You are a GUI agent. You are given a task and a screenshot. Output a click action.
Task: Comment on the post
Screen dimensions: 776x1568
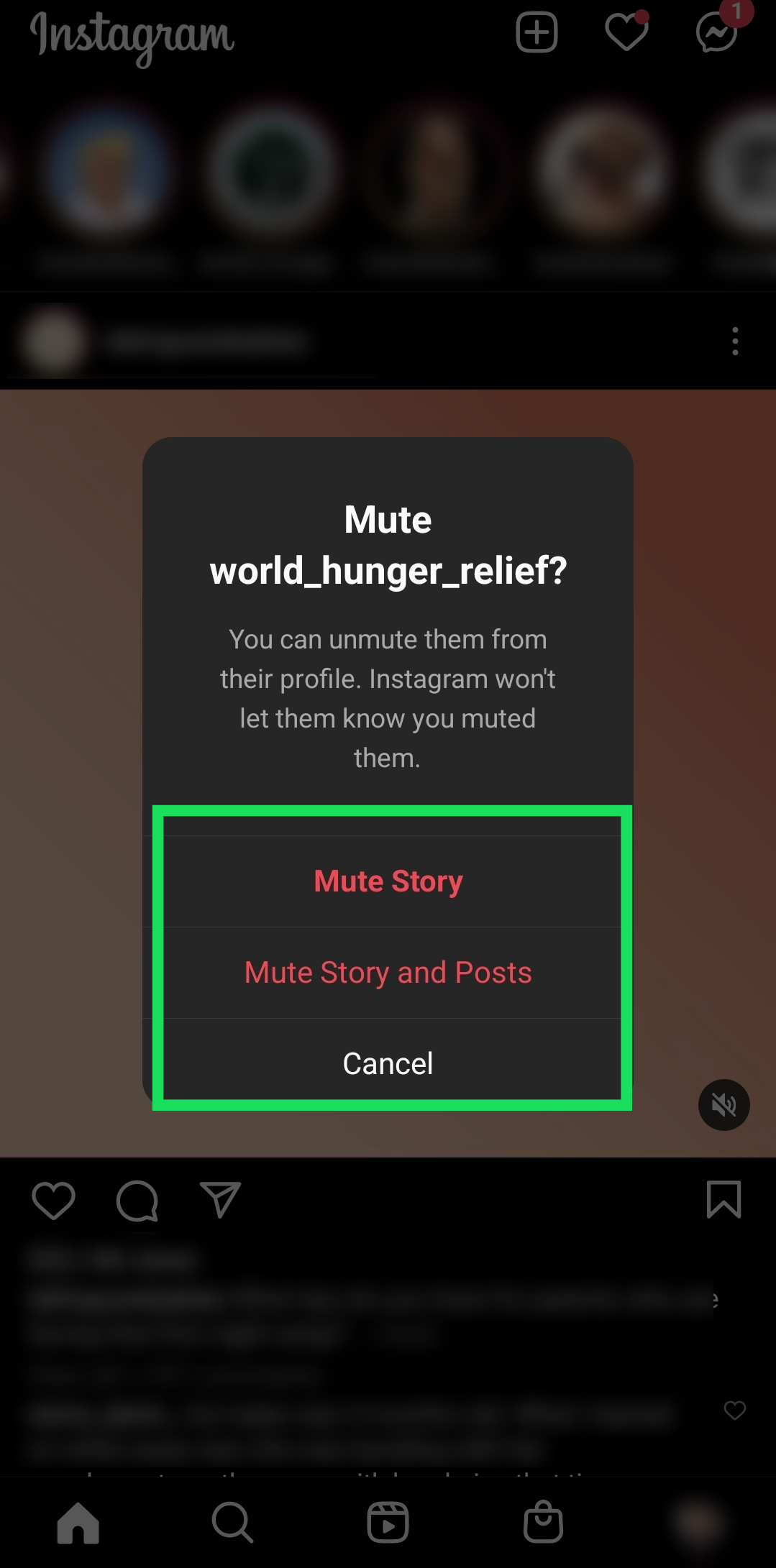[137, 1200]
